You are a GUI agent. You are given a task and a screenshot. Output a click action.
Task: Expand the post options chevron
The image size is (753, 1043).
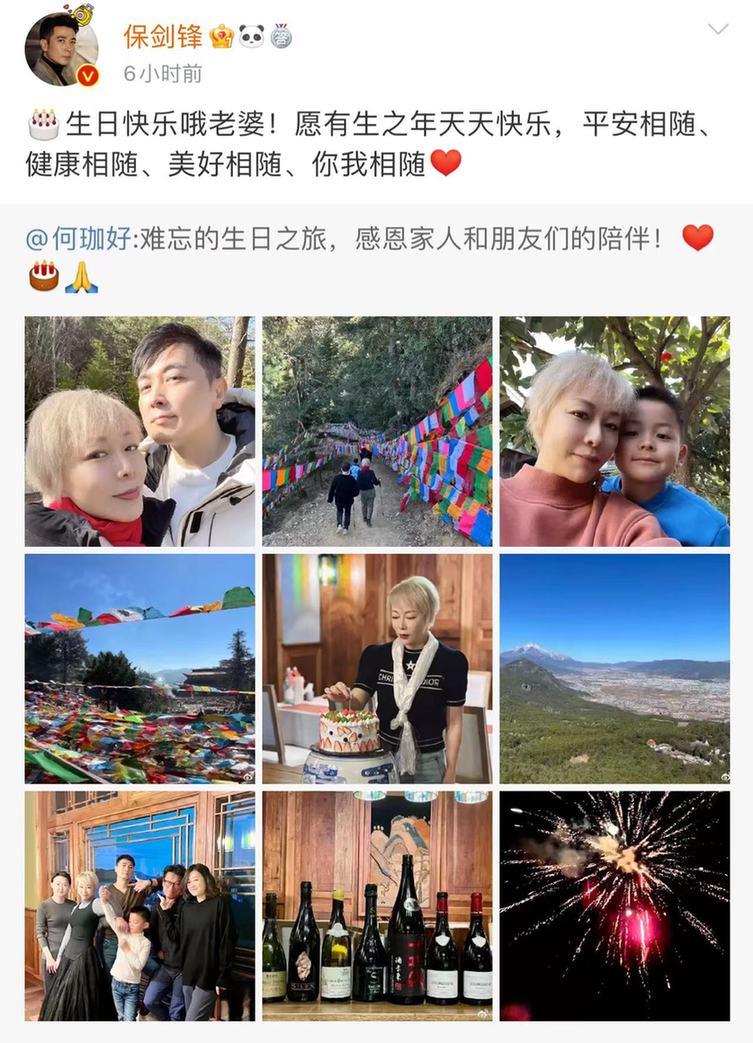click(x=718, y=29)
